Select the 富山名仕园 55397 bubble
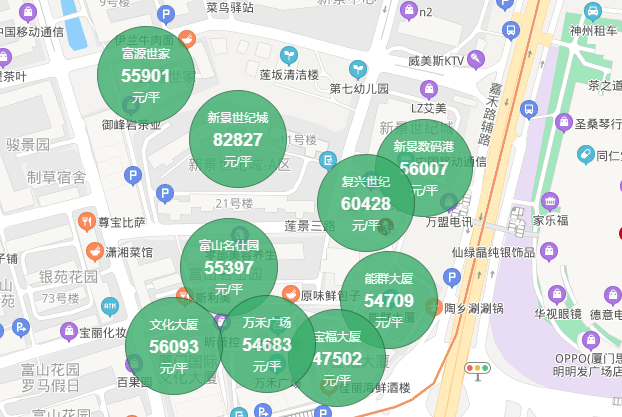 (228, 264)
